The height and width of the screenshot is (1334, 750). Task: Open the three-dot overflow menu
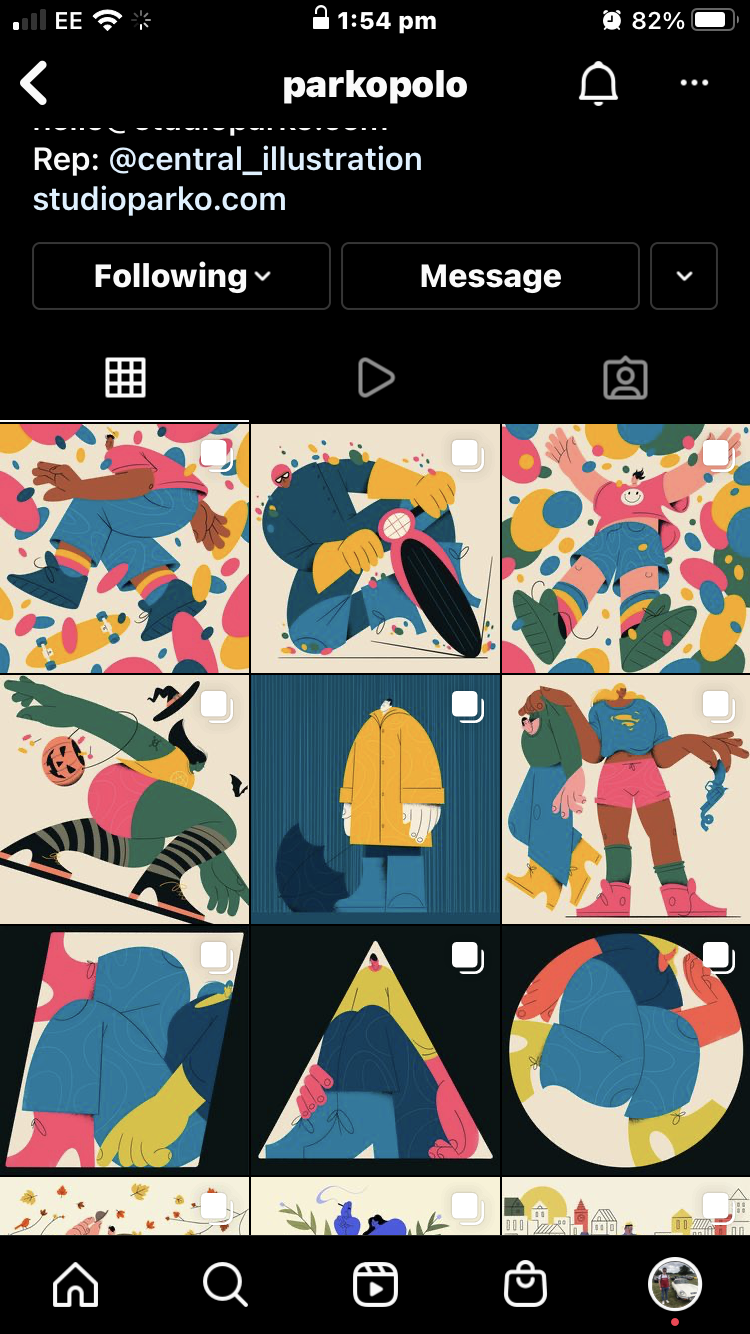tap(694, 84)
